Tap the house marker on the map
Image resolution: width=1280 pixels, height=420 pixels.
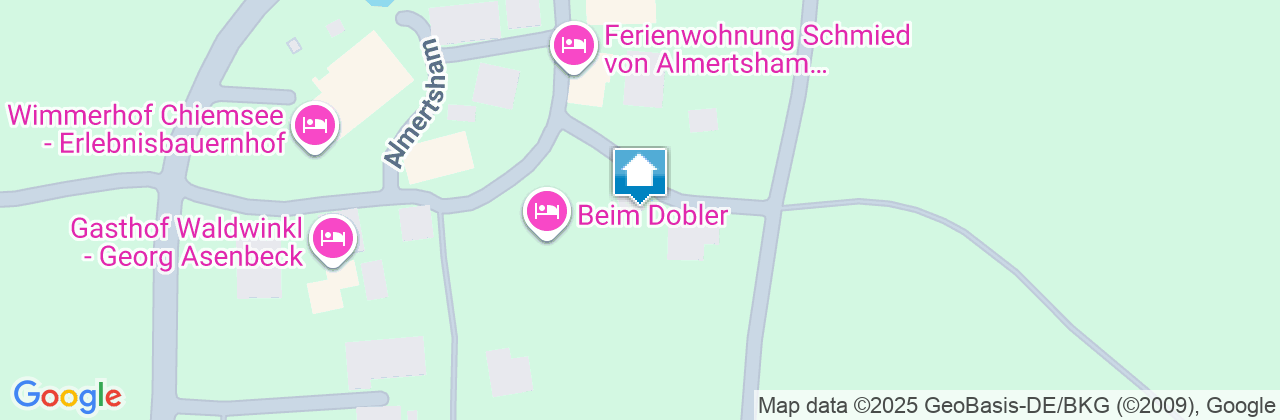click(x=640, y=174)
